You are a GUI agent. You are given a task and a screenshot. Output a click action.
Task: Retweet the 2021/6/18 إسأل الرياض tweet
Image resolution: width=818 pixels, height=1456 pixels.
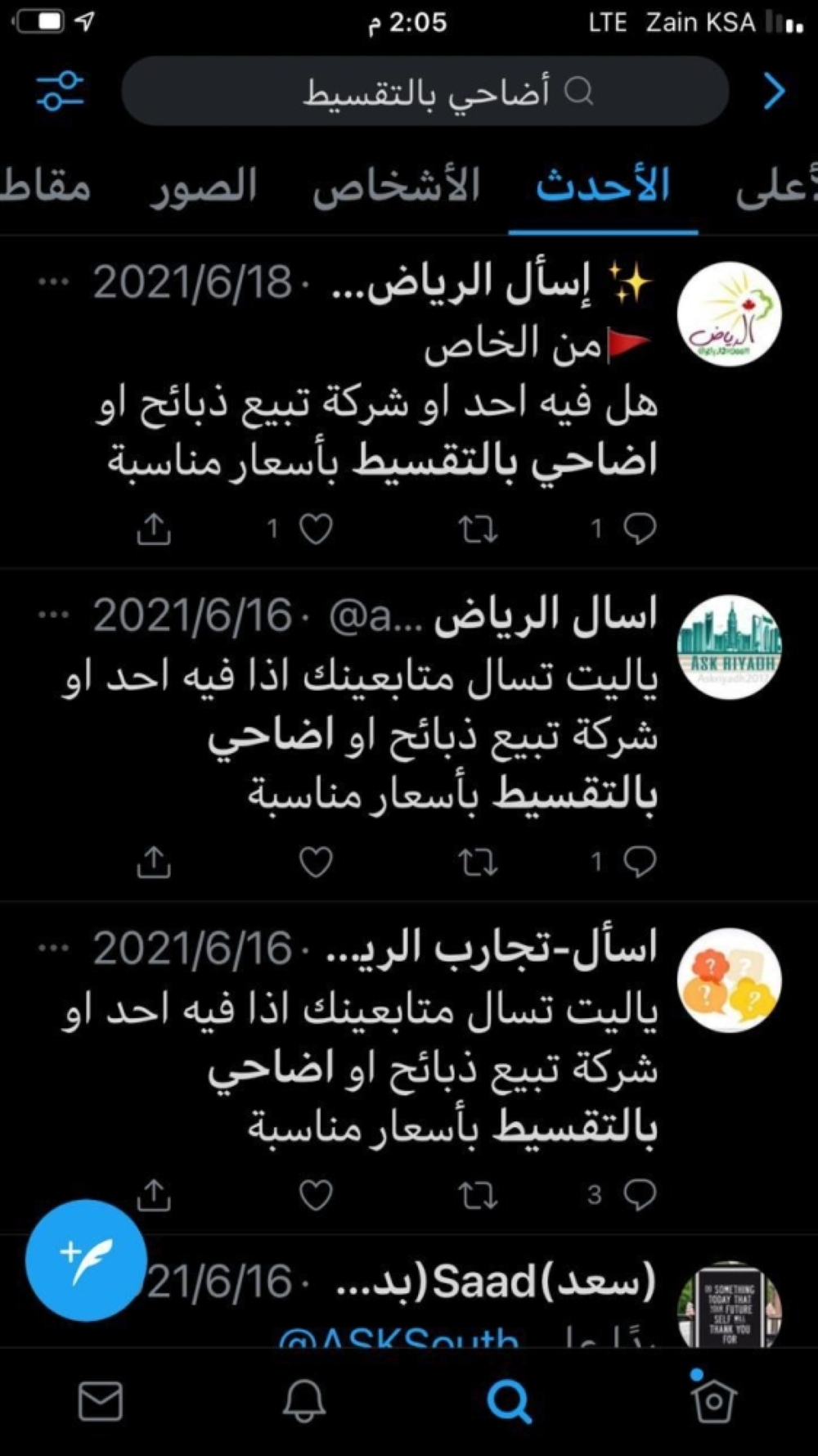(478, 530)
